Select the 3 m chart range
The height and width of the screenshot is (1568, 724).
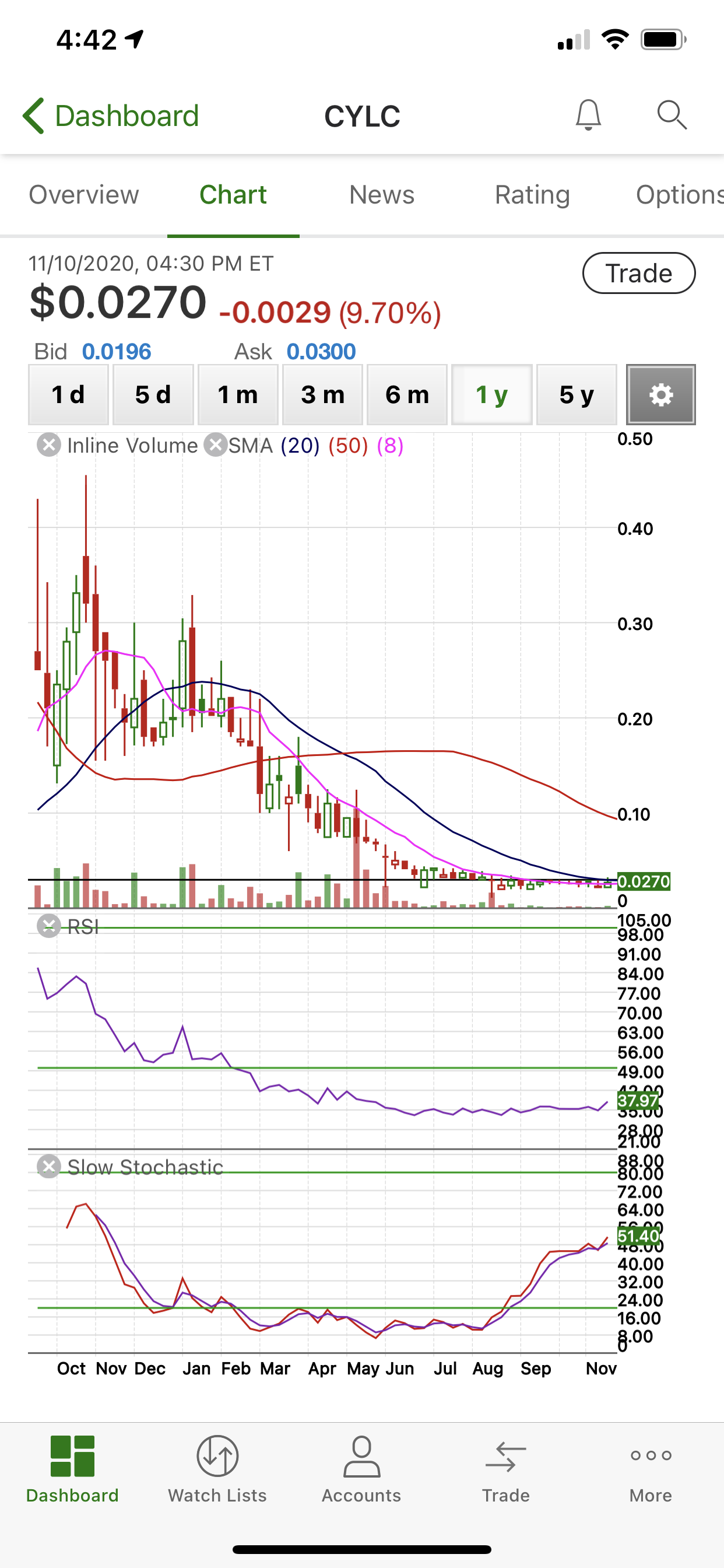tap(322, 394)
